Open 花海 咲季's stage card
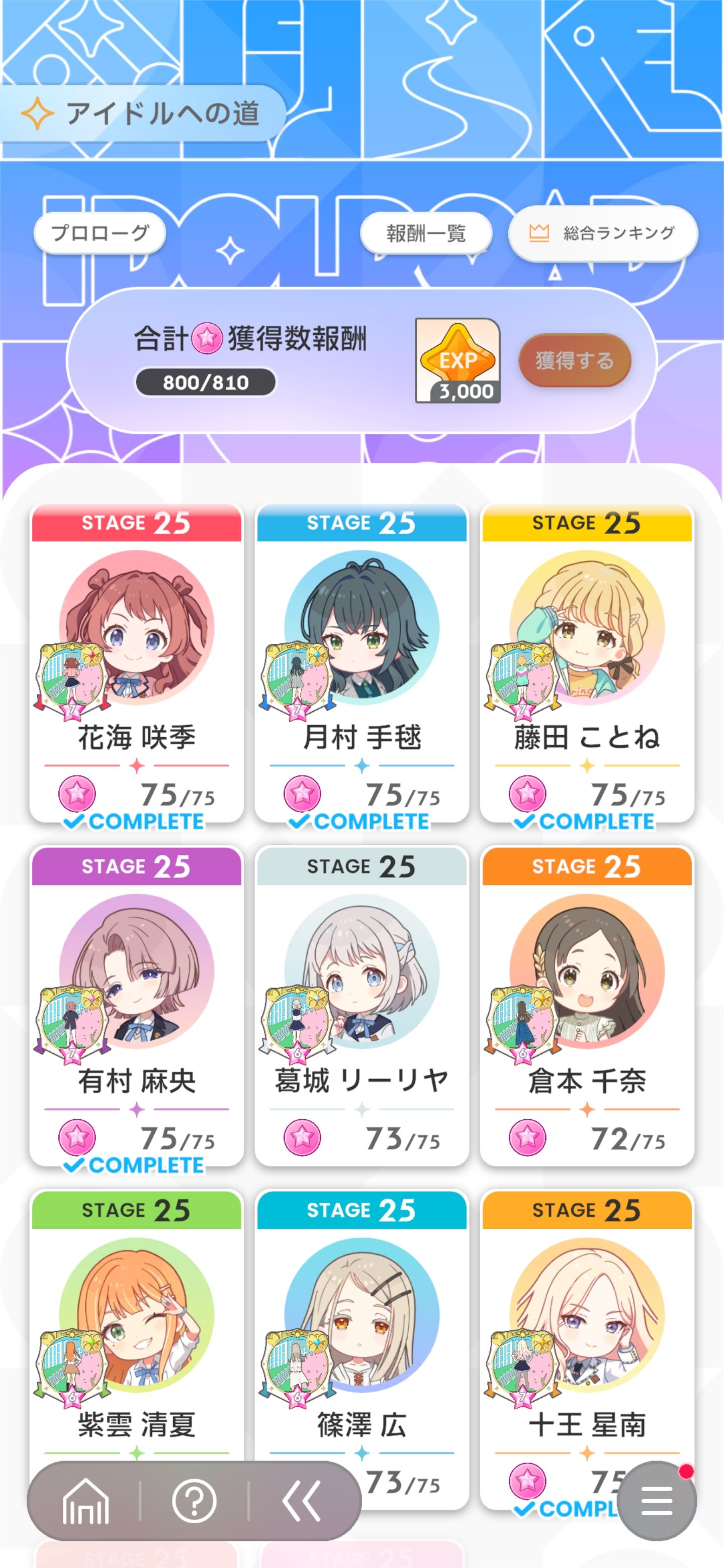The image size is (724, 1568). point(136,662)
